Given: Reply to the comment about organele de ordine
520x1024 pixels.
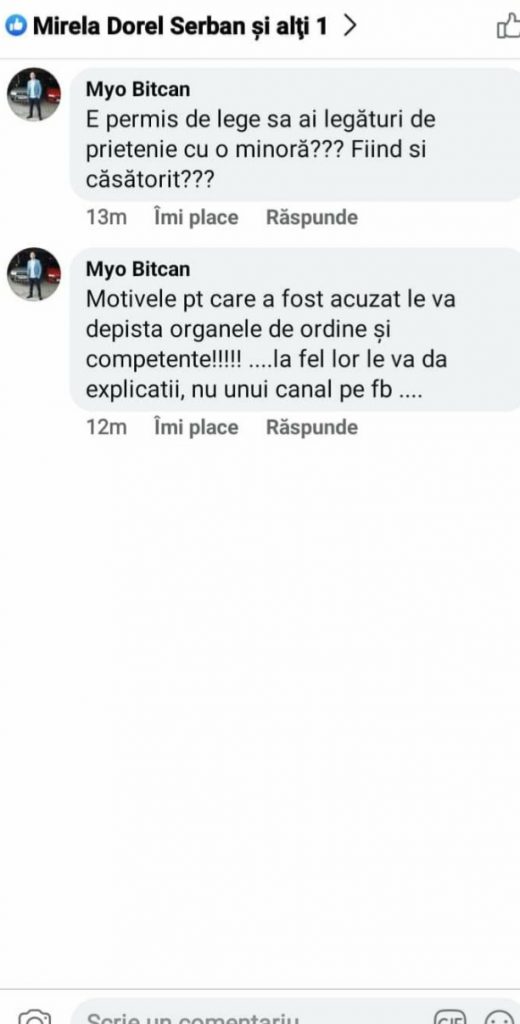Looking at the screenshot, I should (x=312, y=428).
